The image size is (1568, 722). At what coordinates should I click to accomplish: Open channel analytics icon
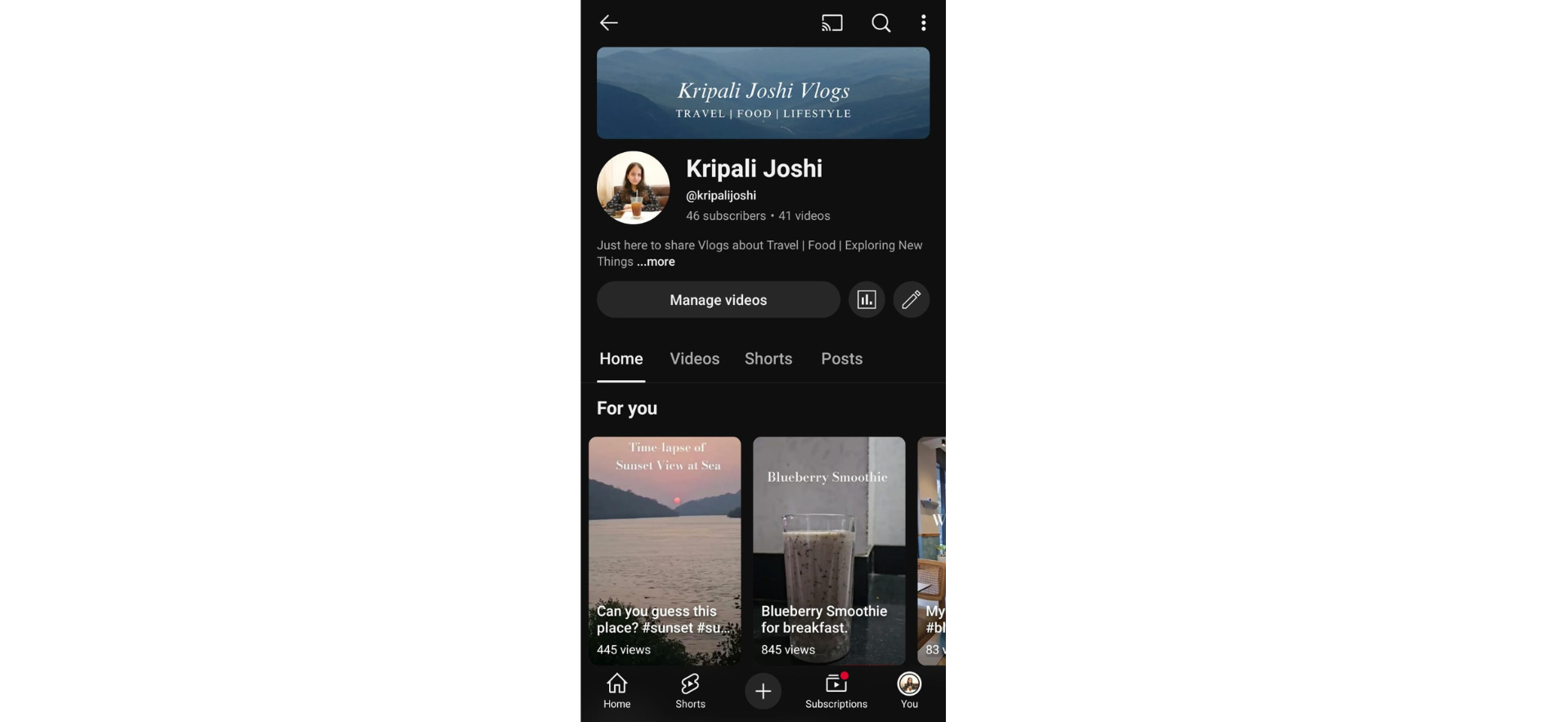pos(867,300)
